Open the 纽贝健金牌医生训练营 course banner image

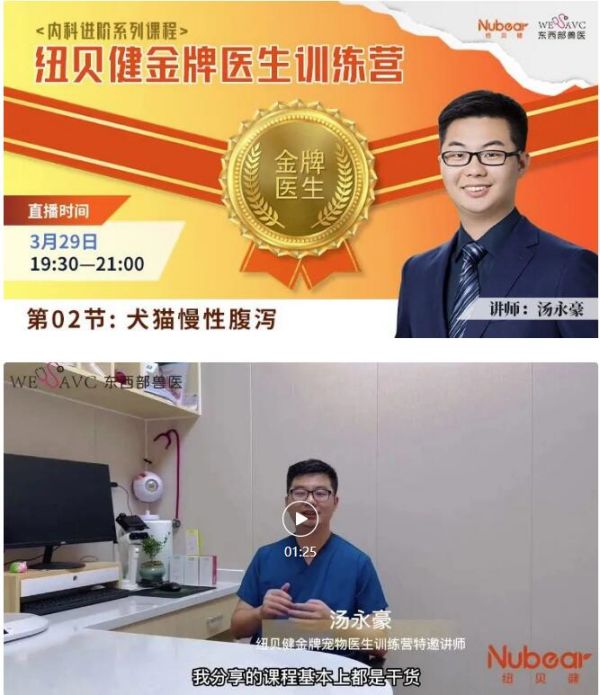pyautogui.click(x=300, y=170)
